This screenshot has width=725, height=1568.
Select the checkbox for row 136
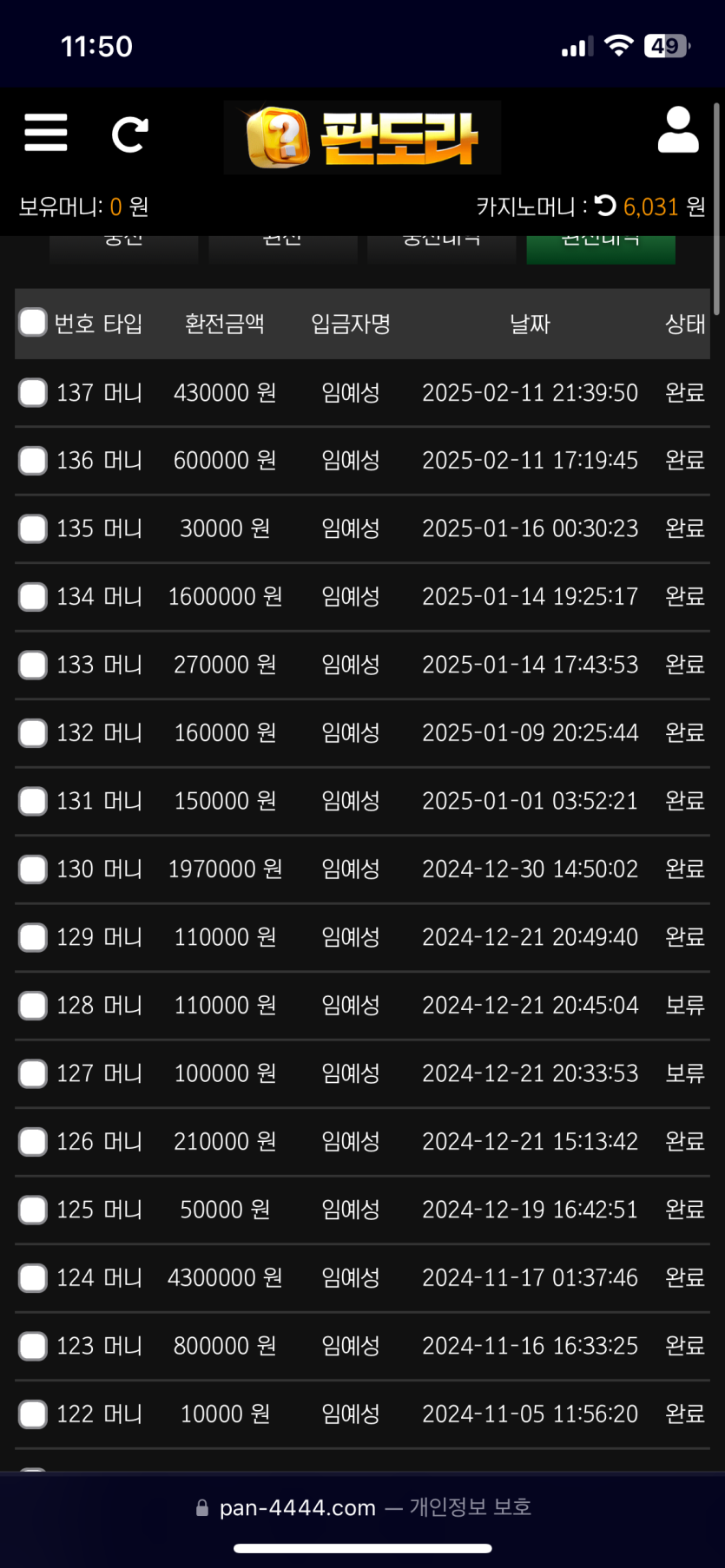pos(33,460)
